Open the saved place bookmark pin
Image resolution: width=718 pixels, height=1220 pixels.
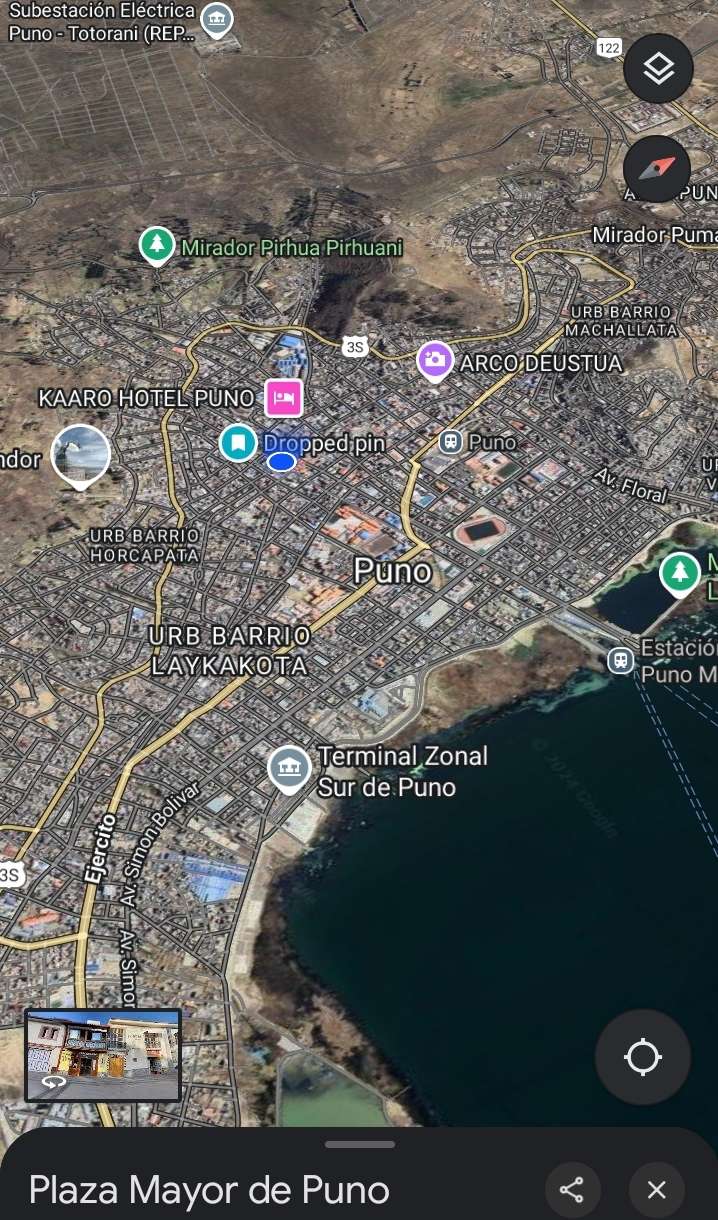[237, 441]
